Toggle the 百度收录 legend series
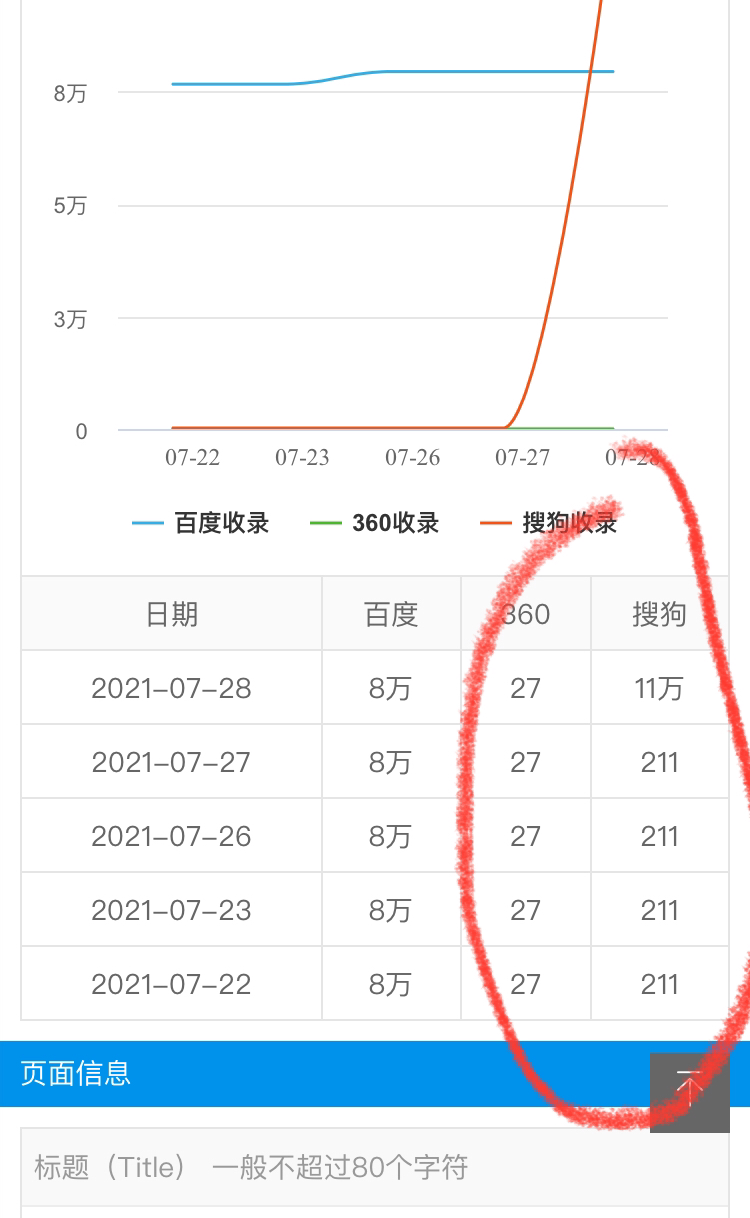Screen dimensions: 750x1218 [x=201, y=523]
